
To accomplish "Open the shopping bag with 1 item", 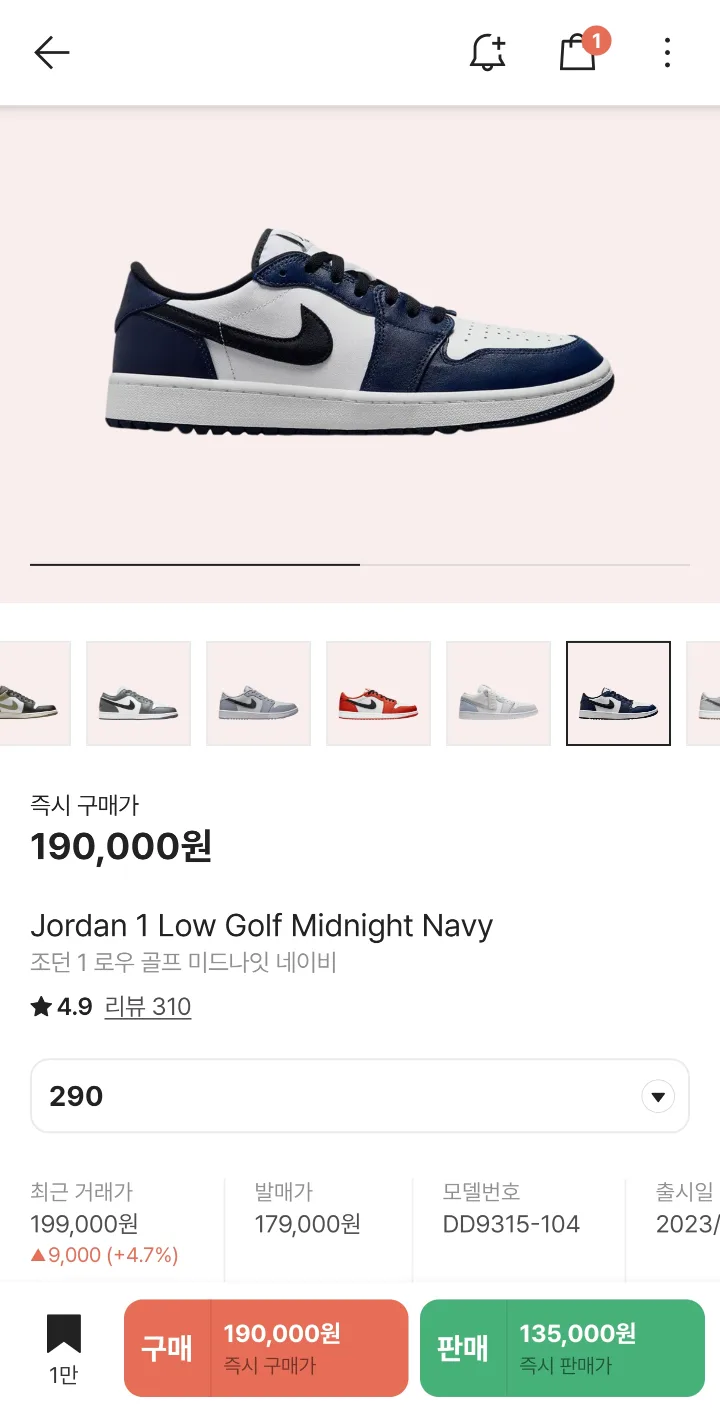I will pos(578,52).
